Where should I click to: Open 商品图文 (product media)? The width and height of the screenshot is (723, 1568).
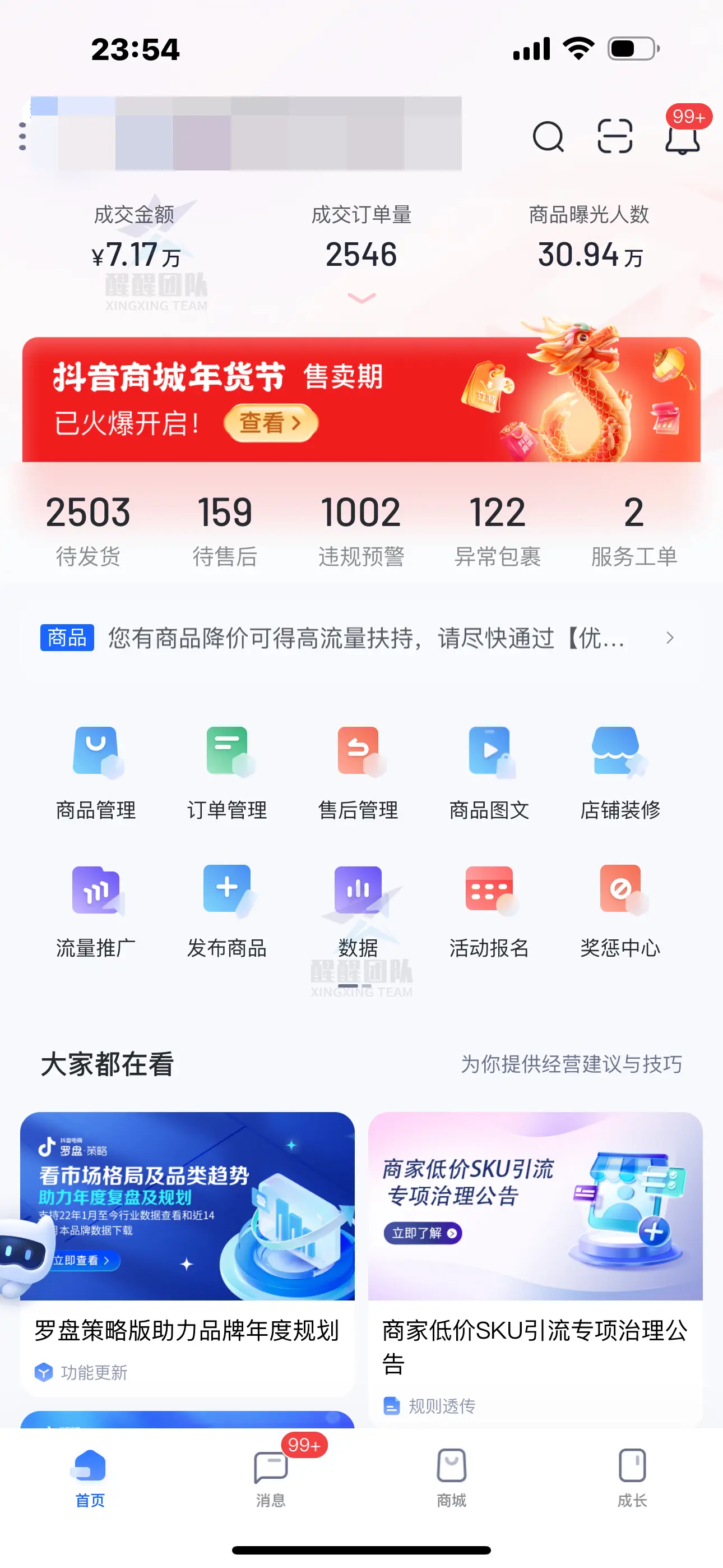pos(489,770)
